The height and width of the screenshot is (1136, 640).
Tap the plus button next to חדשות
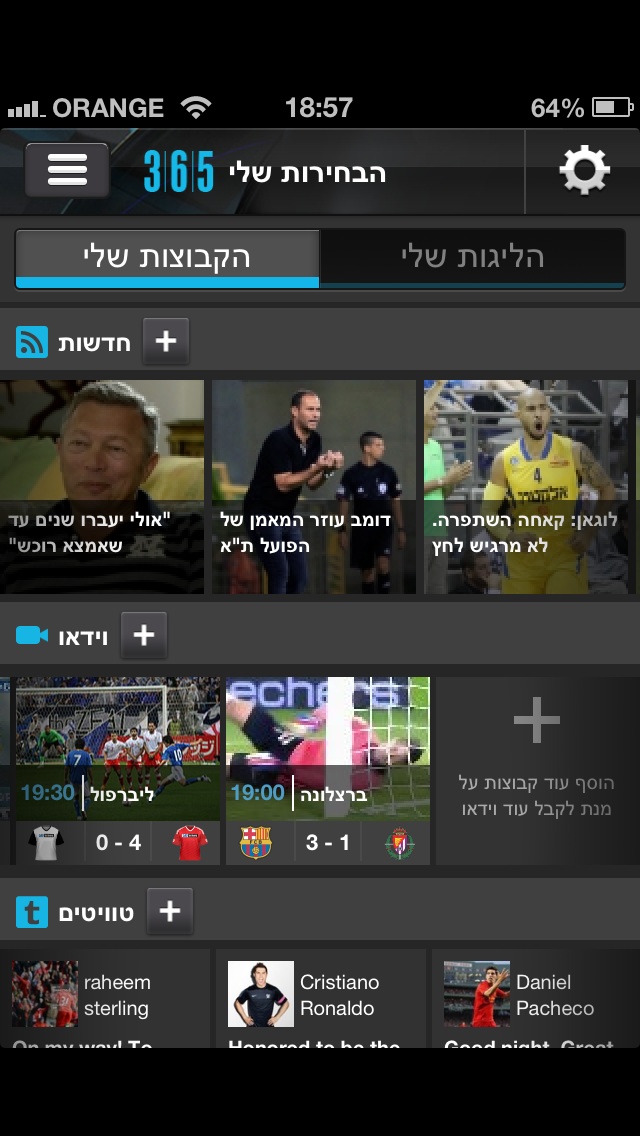(x=166, y=342)
